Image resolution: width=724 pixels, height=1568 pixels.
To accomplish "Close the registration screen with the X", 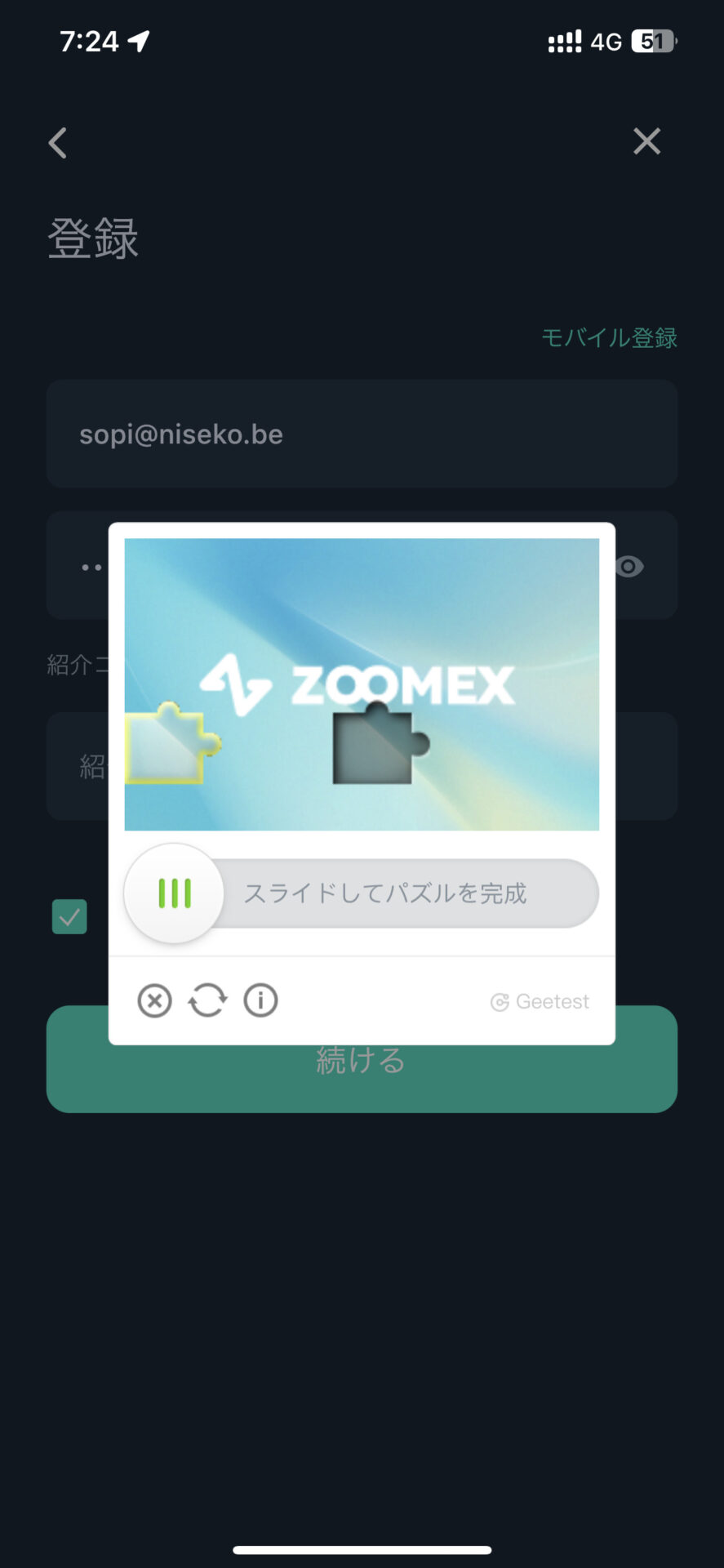I will (646, 142).
